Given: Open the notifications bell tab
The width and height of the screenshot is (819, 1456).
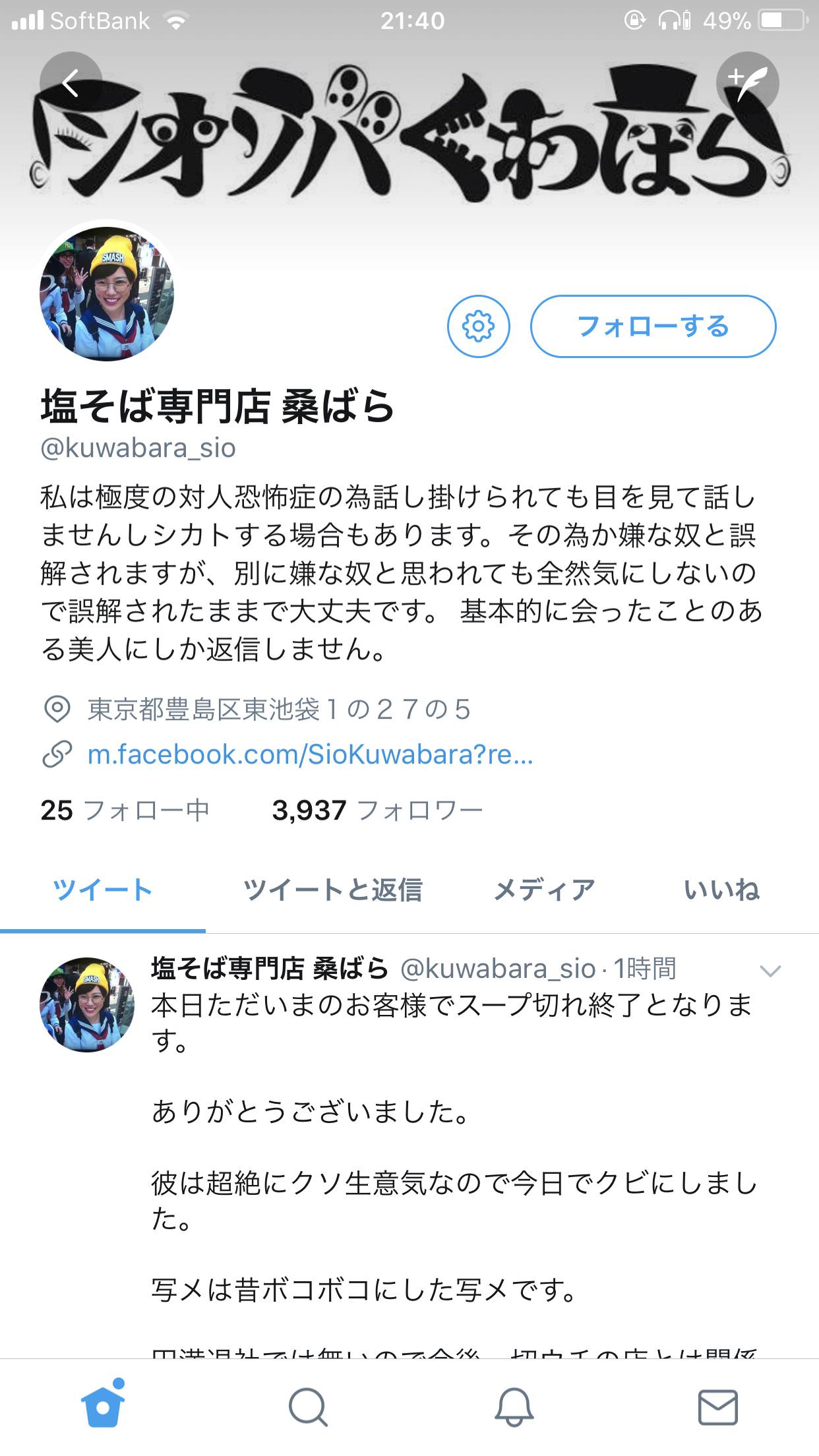Looking at the screenshot, I should pyautogui.click(x=514, y=1407).
